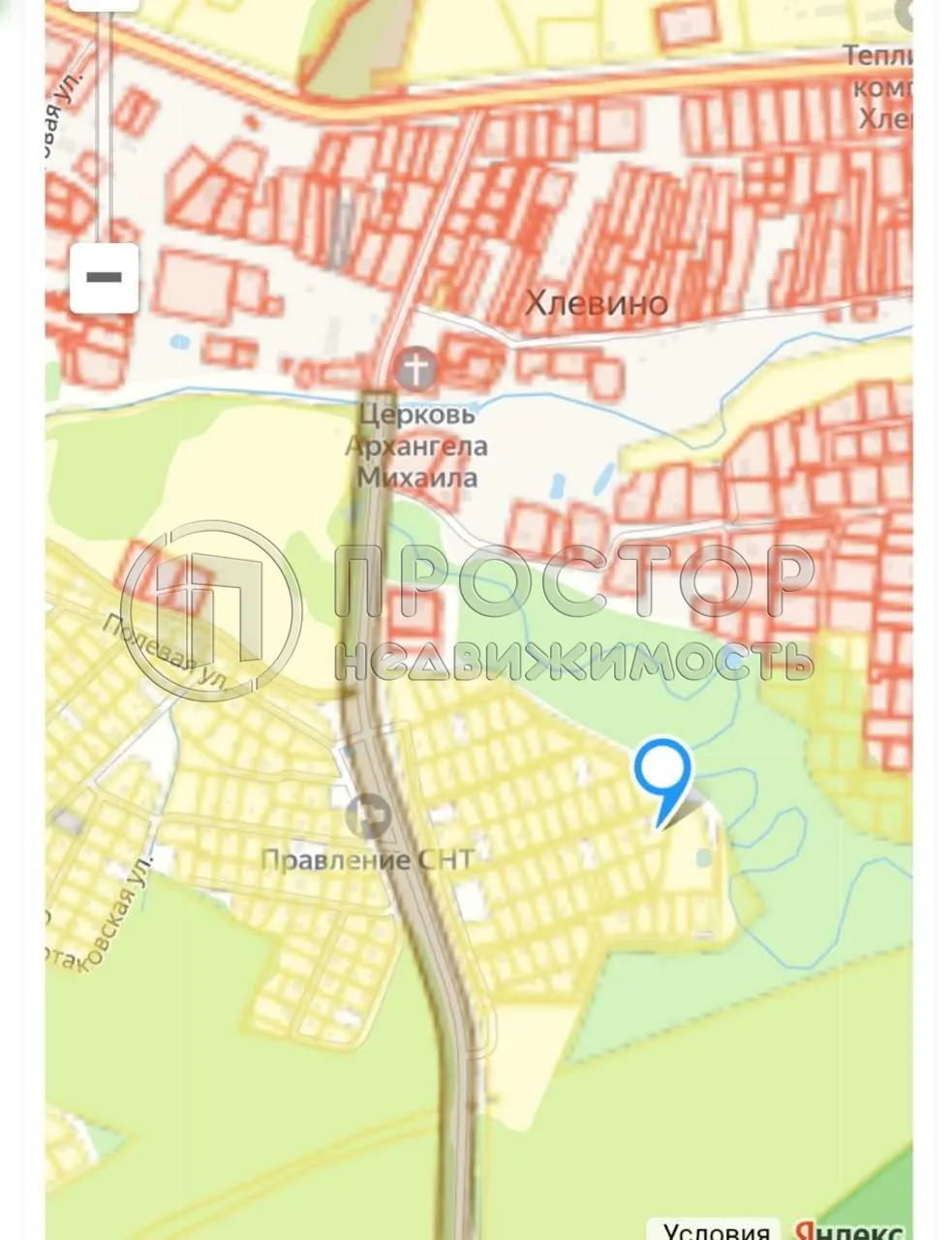This screenshot has height=1240, width=952.
Task: Open the Условия link at the bottom
Action: coord(713,1231)
